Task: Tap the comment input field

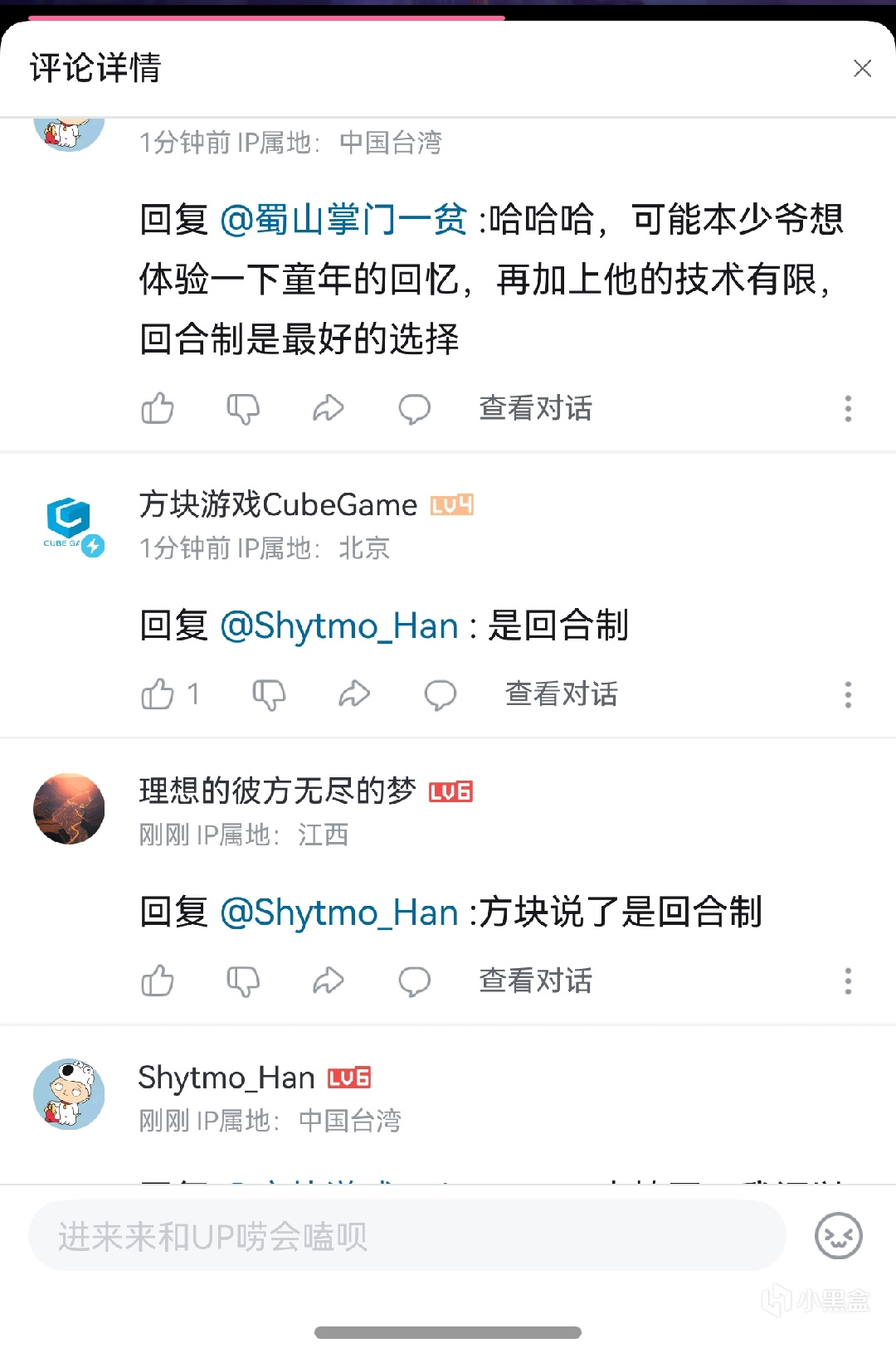Action: point(407,1236)
